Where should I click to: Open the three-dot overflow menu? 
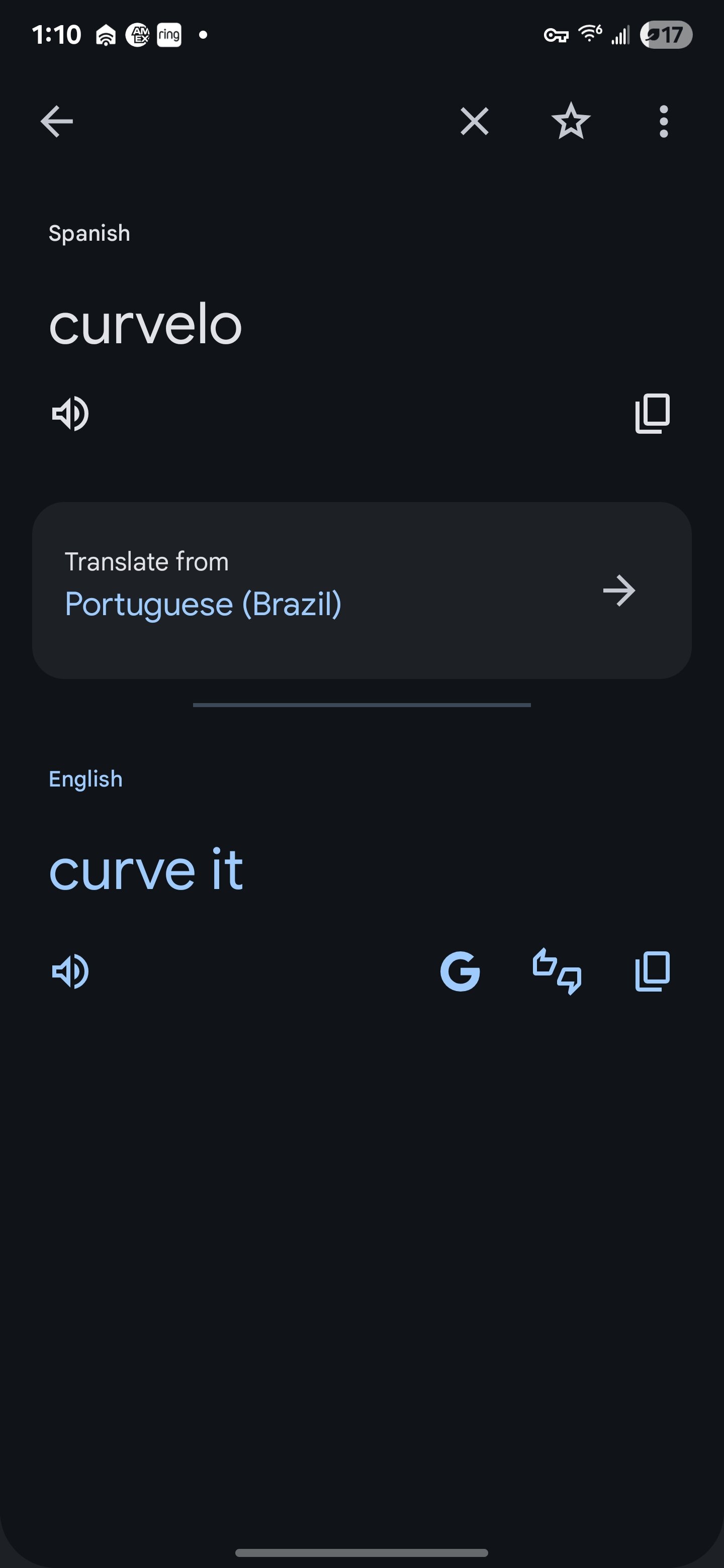tap(664, 121)
